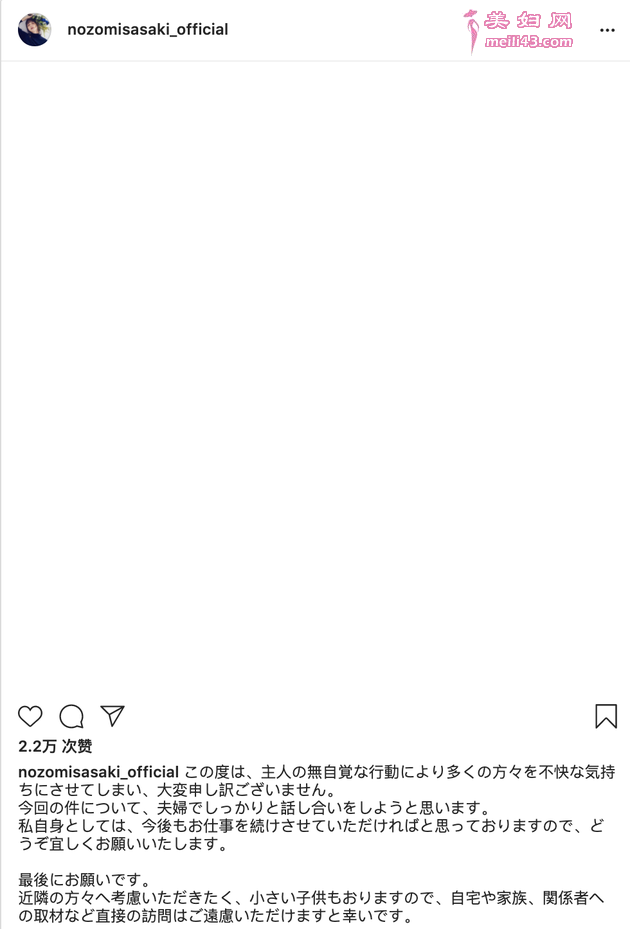This screenshot has width=630, height=929.
Task: Open the post's three-dot options menu
Action: click(x=607, y=31)
